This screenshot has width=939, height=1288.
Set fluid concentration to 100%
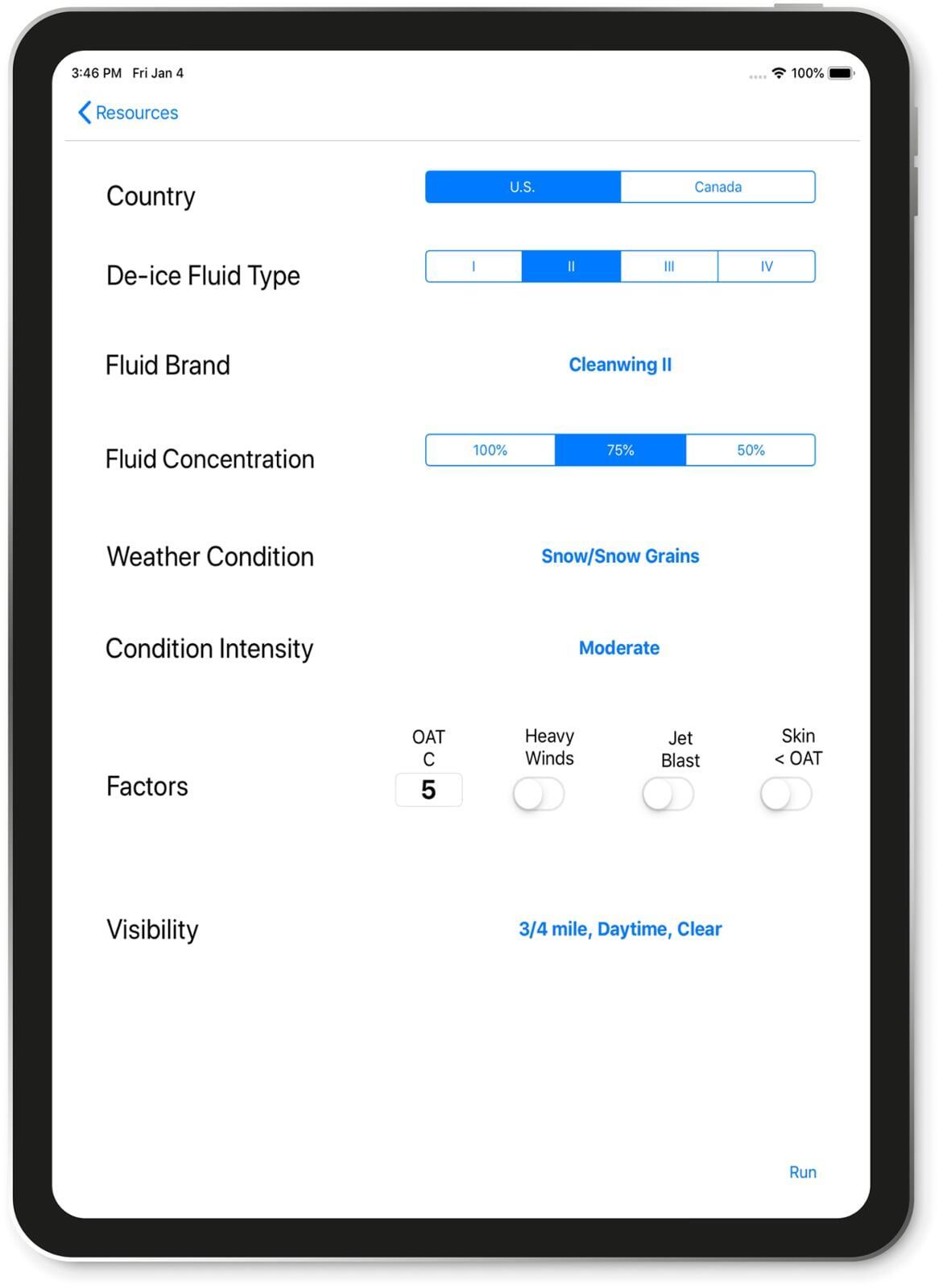(490, 450)
